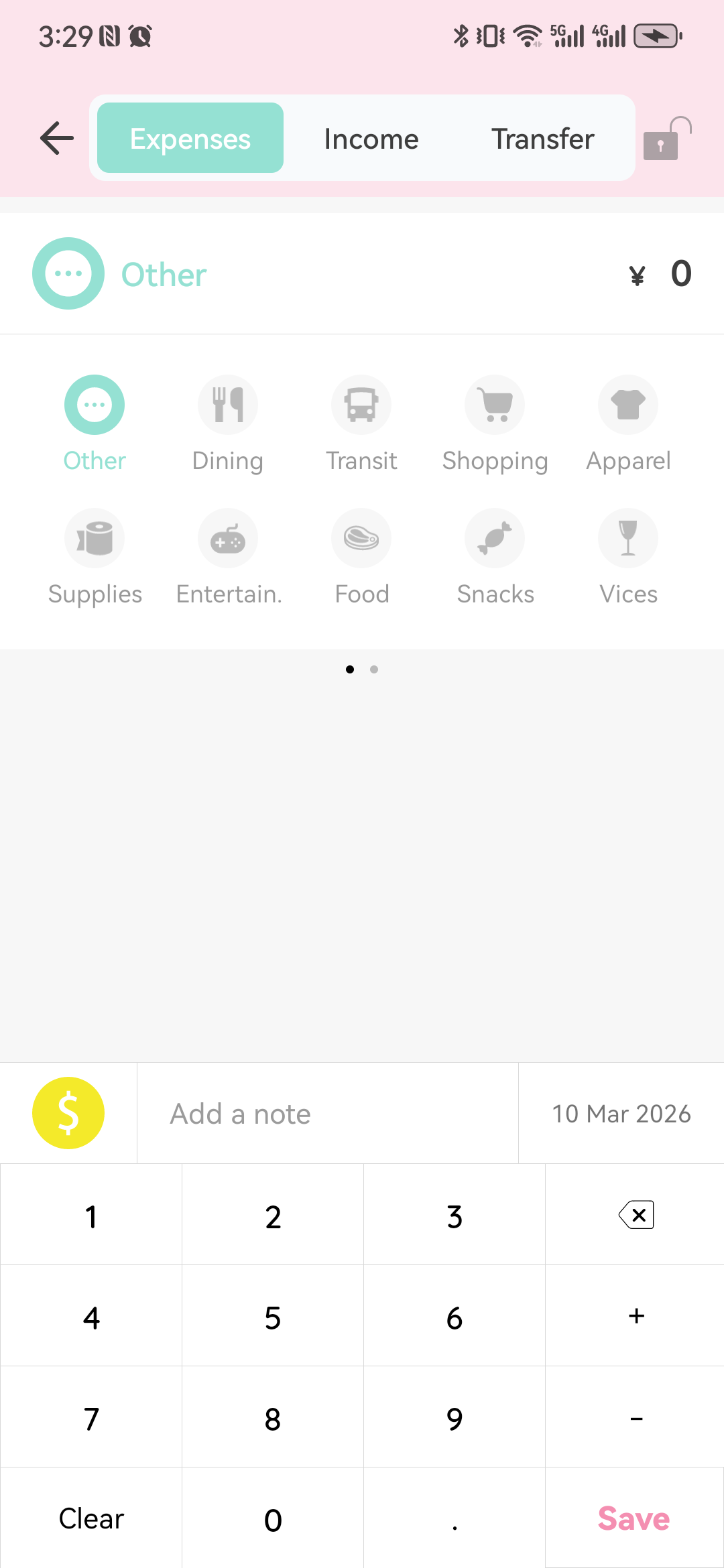Switch to the Transfer tab

coord(542,139)
